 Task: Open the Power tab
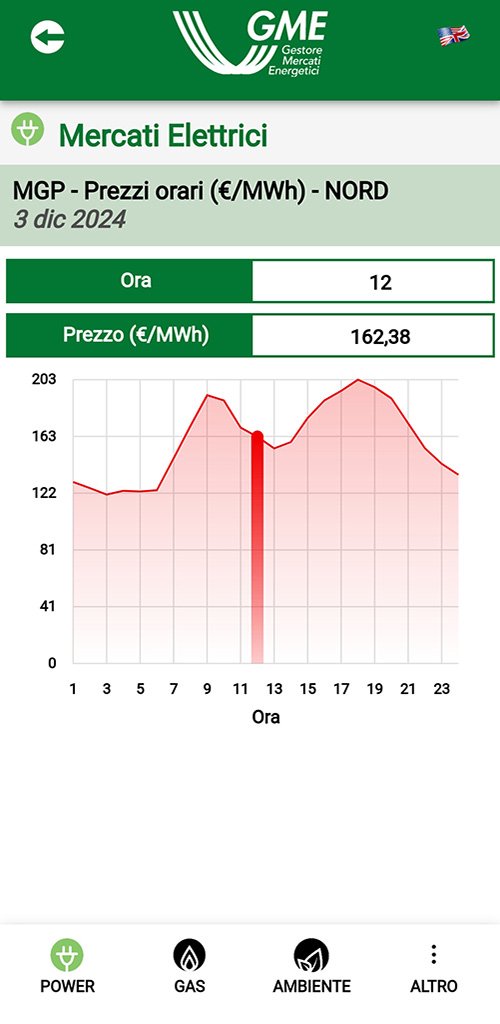67,967
